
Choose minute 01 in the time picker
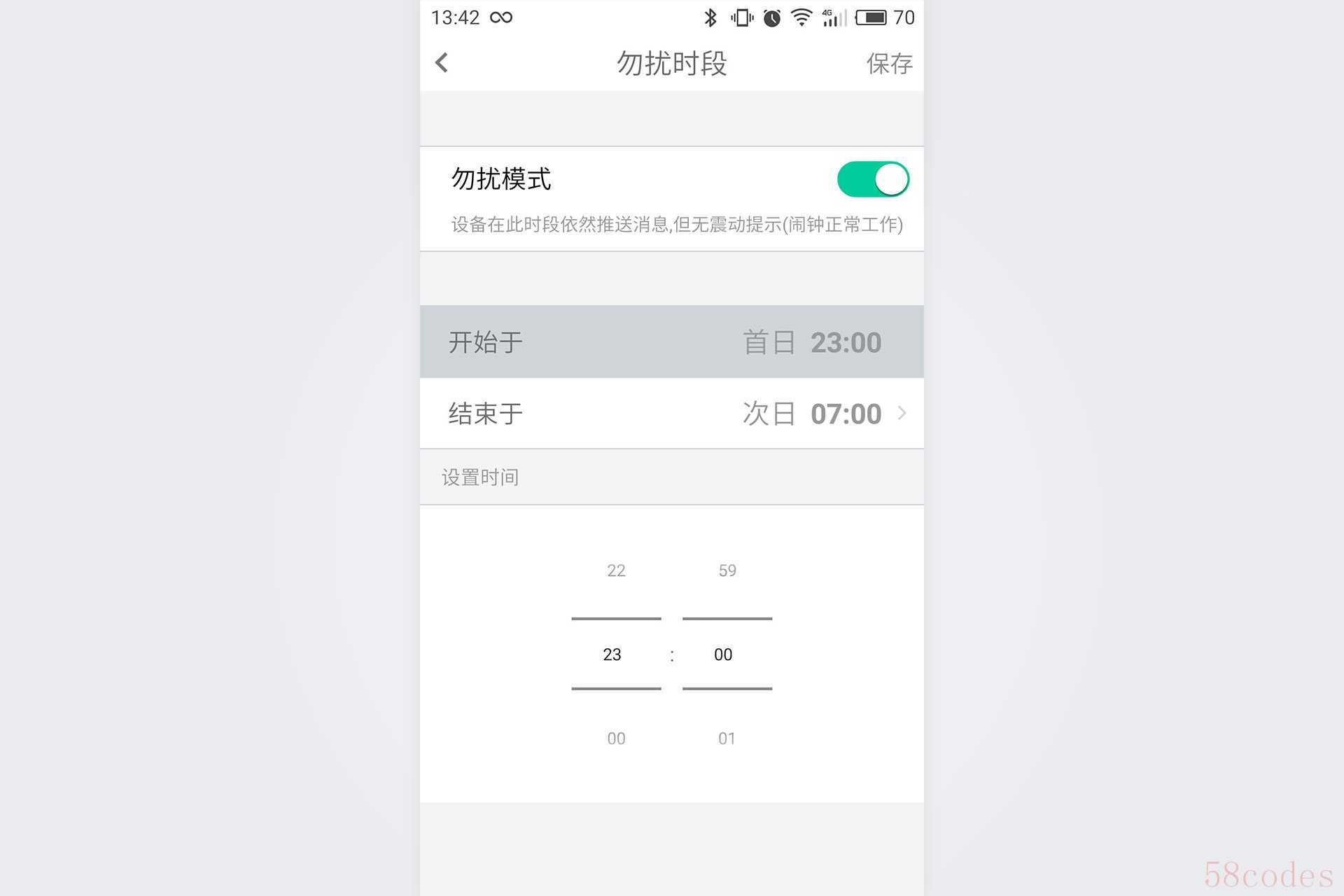tap(727, 738)
